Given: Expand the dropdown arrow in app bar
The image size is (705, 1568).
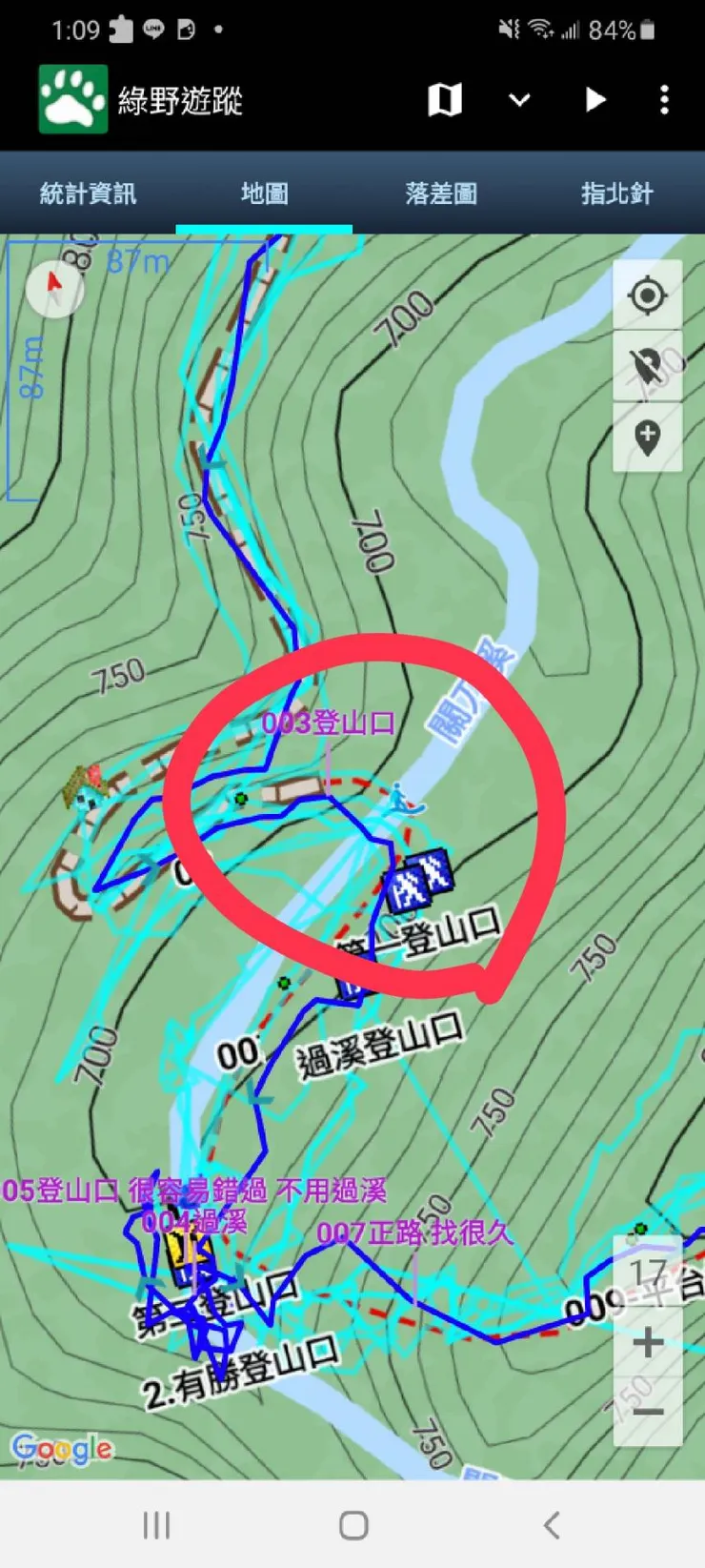Looking at the screenshot, I should point(519,100).
